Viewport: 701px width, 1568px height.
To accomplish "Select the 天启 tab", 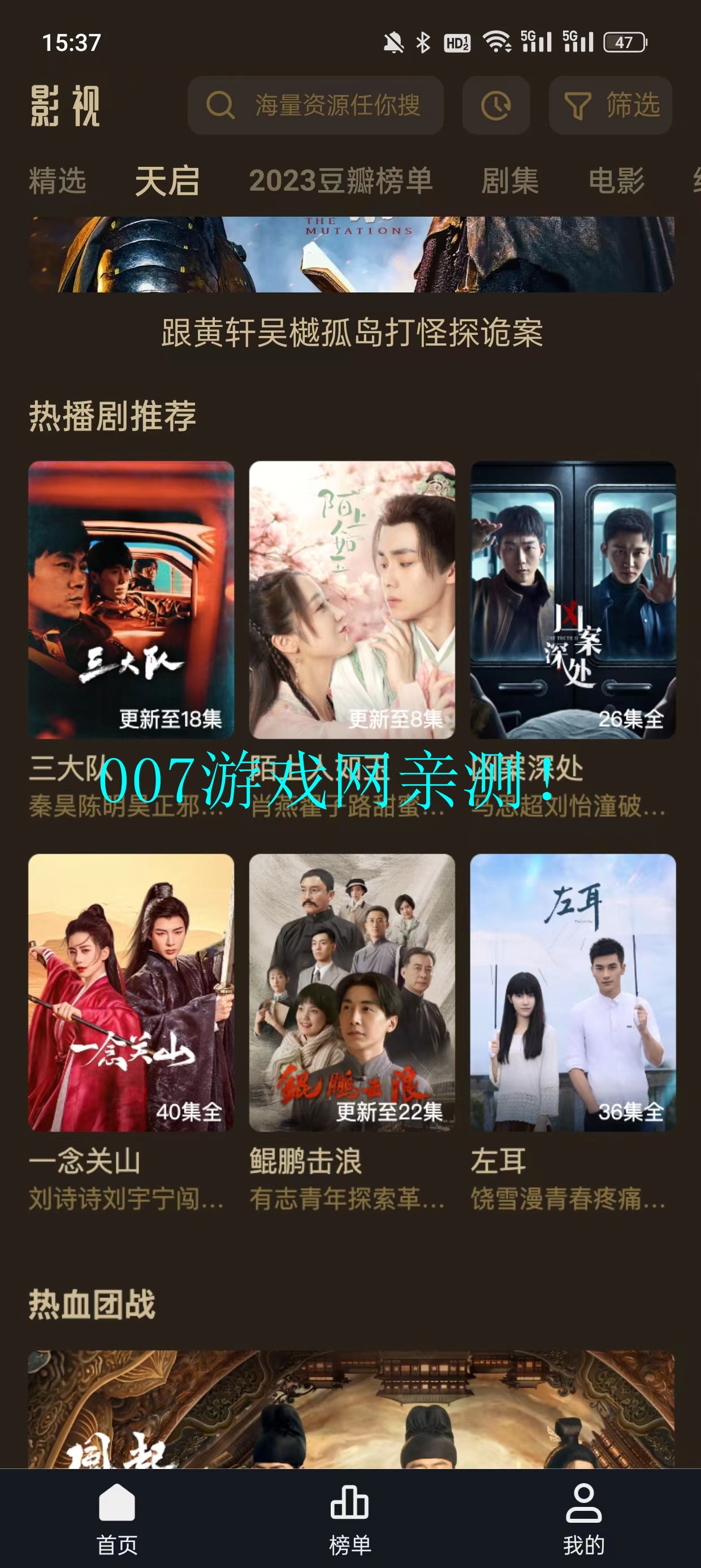I will click(x=167, y=181).
